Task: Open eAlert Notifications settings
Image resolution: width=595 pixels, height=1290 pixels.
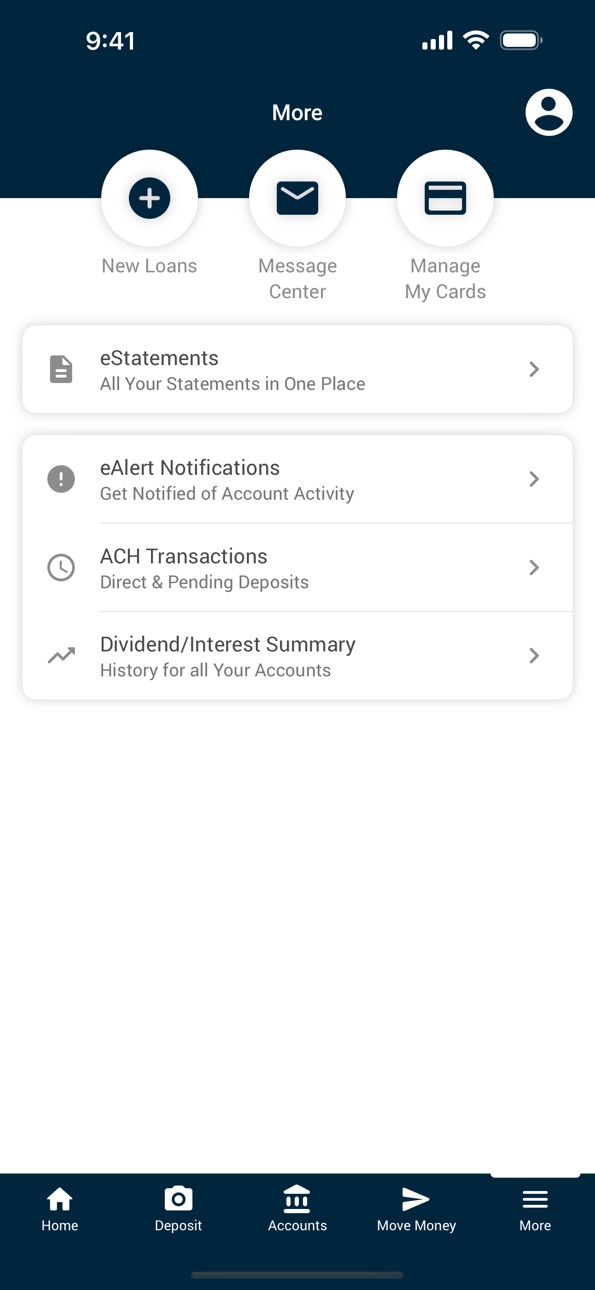Action: coord(297,479)
